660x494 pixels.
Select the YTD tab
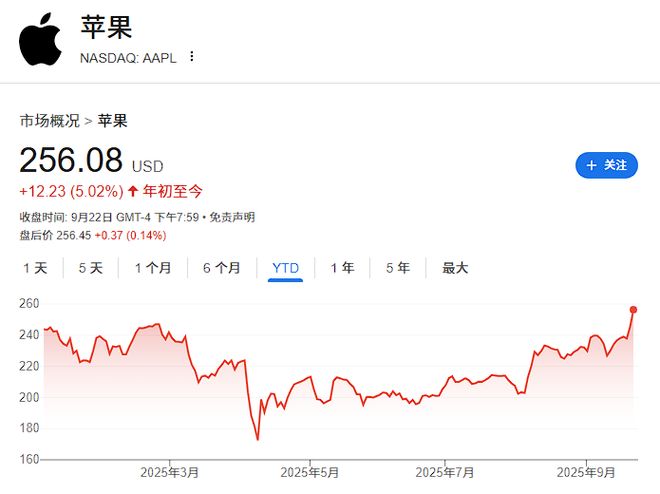286,268
